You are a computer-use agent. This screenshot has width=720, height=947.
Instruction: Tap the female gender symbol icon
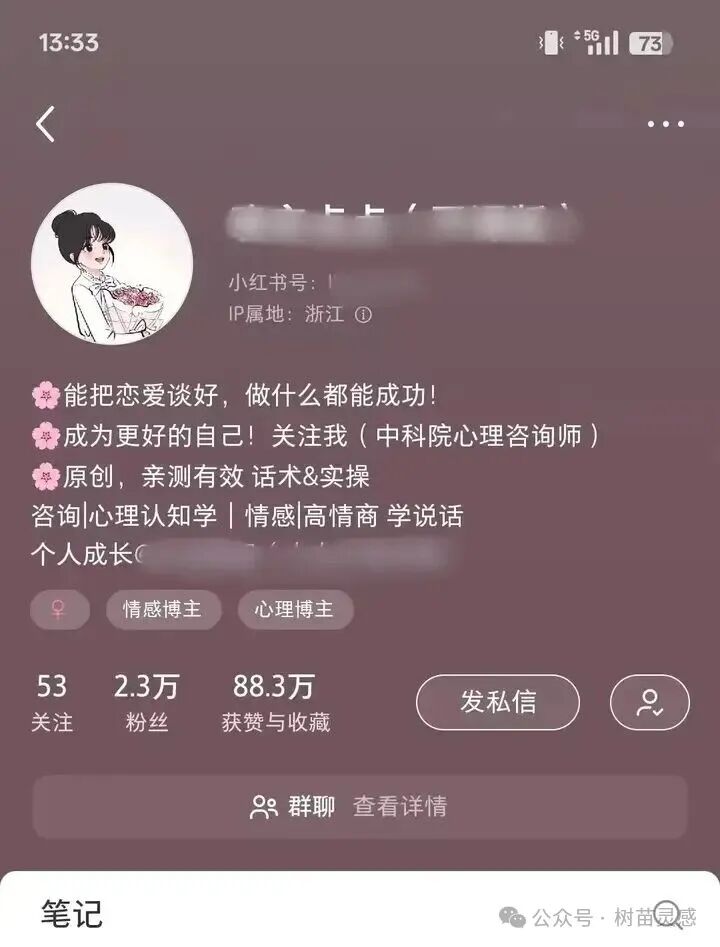click(x=58, y=609)
